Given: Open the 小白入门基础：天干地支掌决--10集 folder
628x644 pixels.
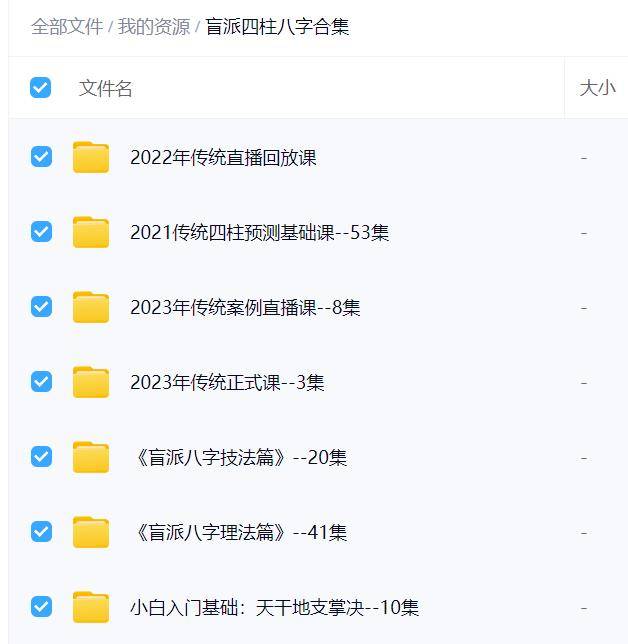Looking at the screenshot, I should [274, 608].
